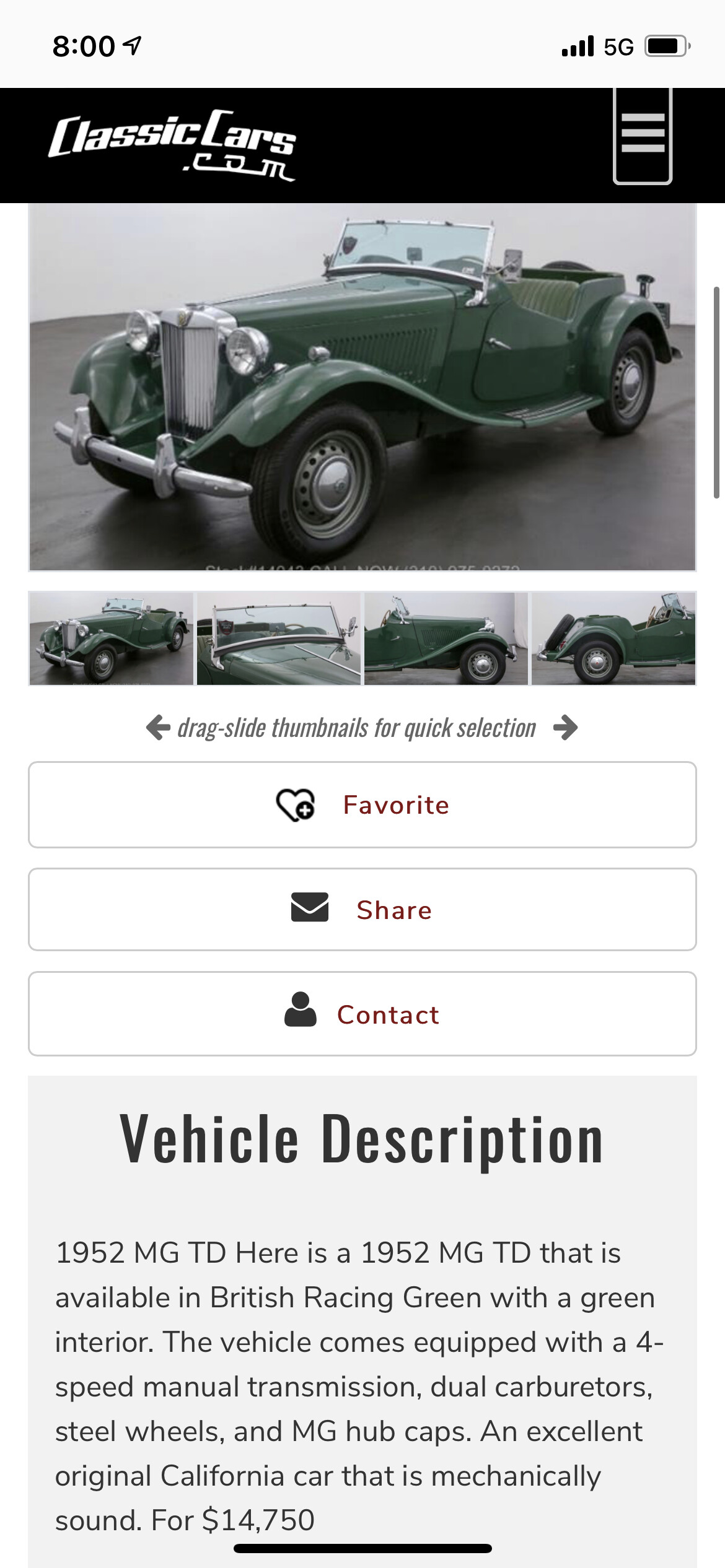Select the front-angle car thumbnail

(x=112, y=638)
